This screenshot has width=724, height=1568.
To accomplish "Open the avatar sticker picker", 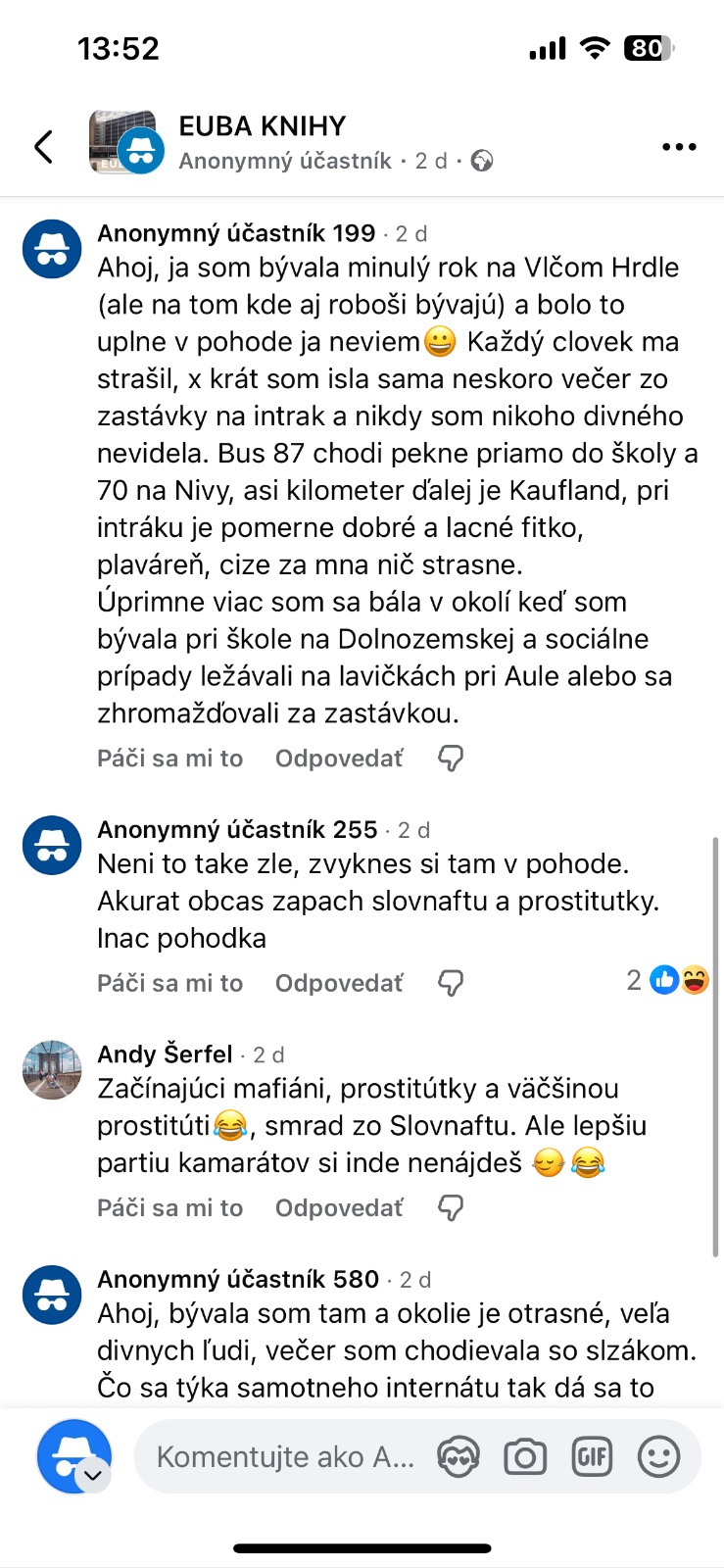I will [x=458, y=1457].
